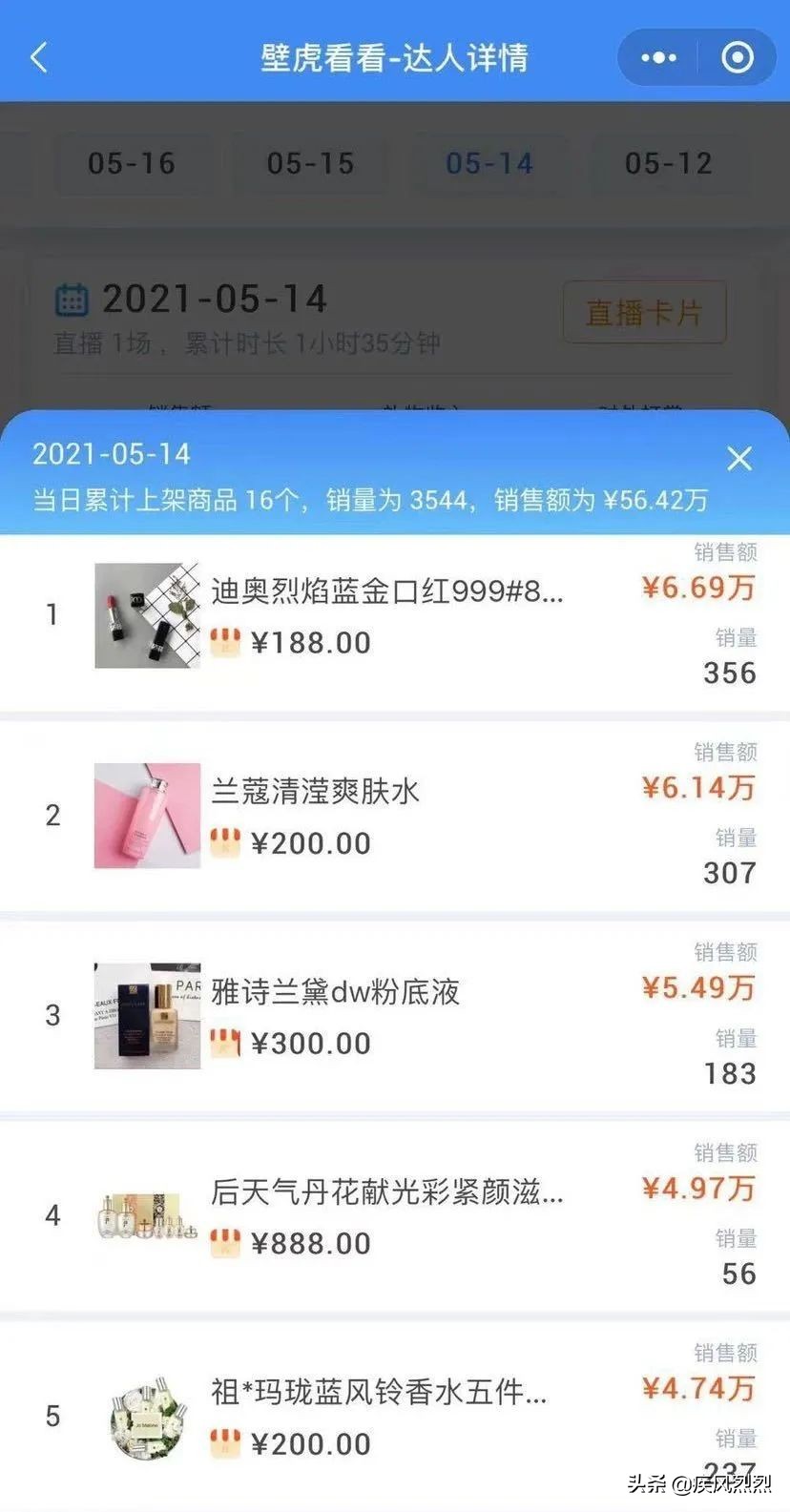Tap the circular target icon in top capsule
790x1512 pixels.
point(737,57)
